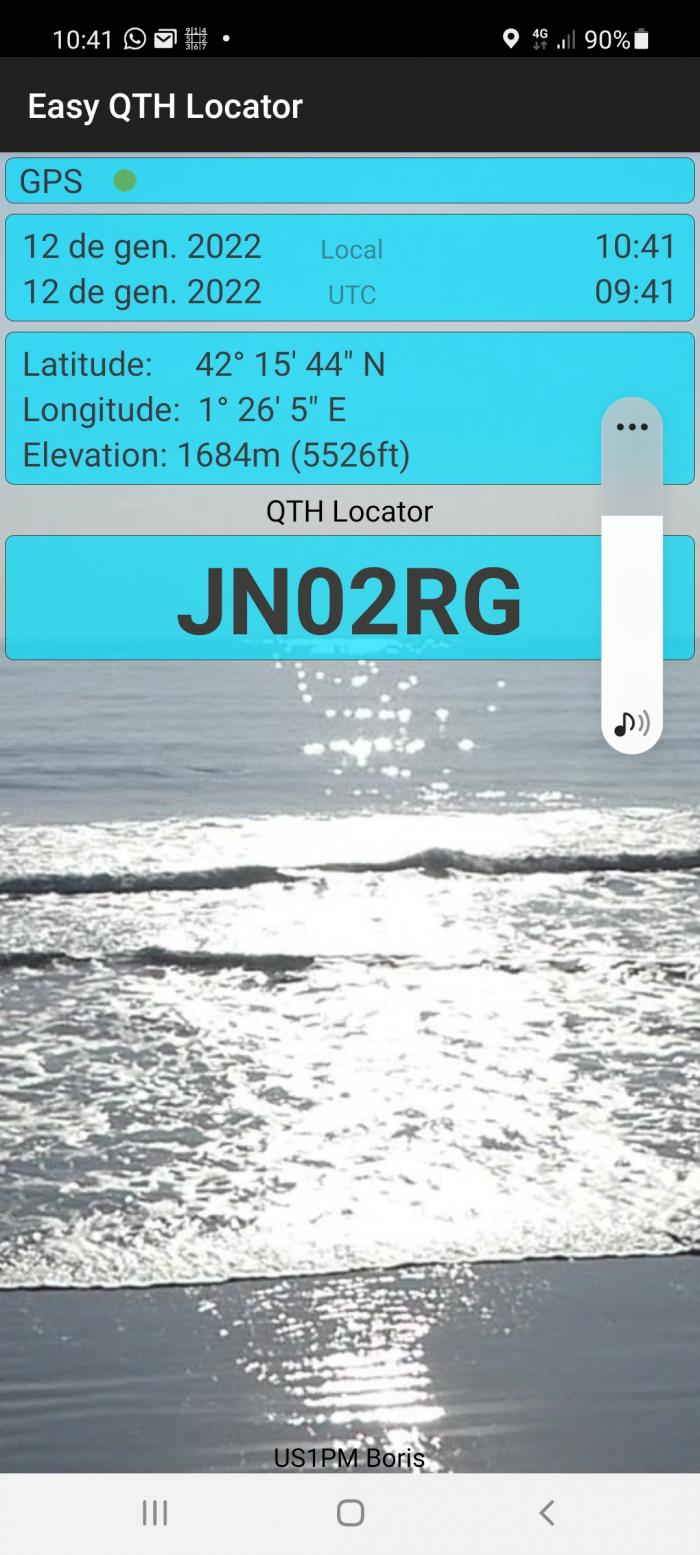Image resolution: width=700 pixels, height=1555 pixels.
Task: Return to the home screen
Action: [x=350, y=1512]
